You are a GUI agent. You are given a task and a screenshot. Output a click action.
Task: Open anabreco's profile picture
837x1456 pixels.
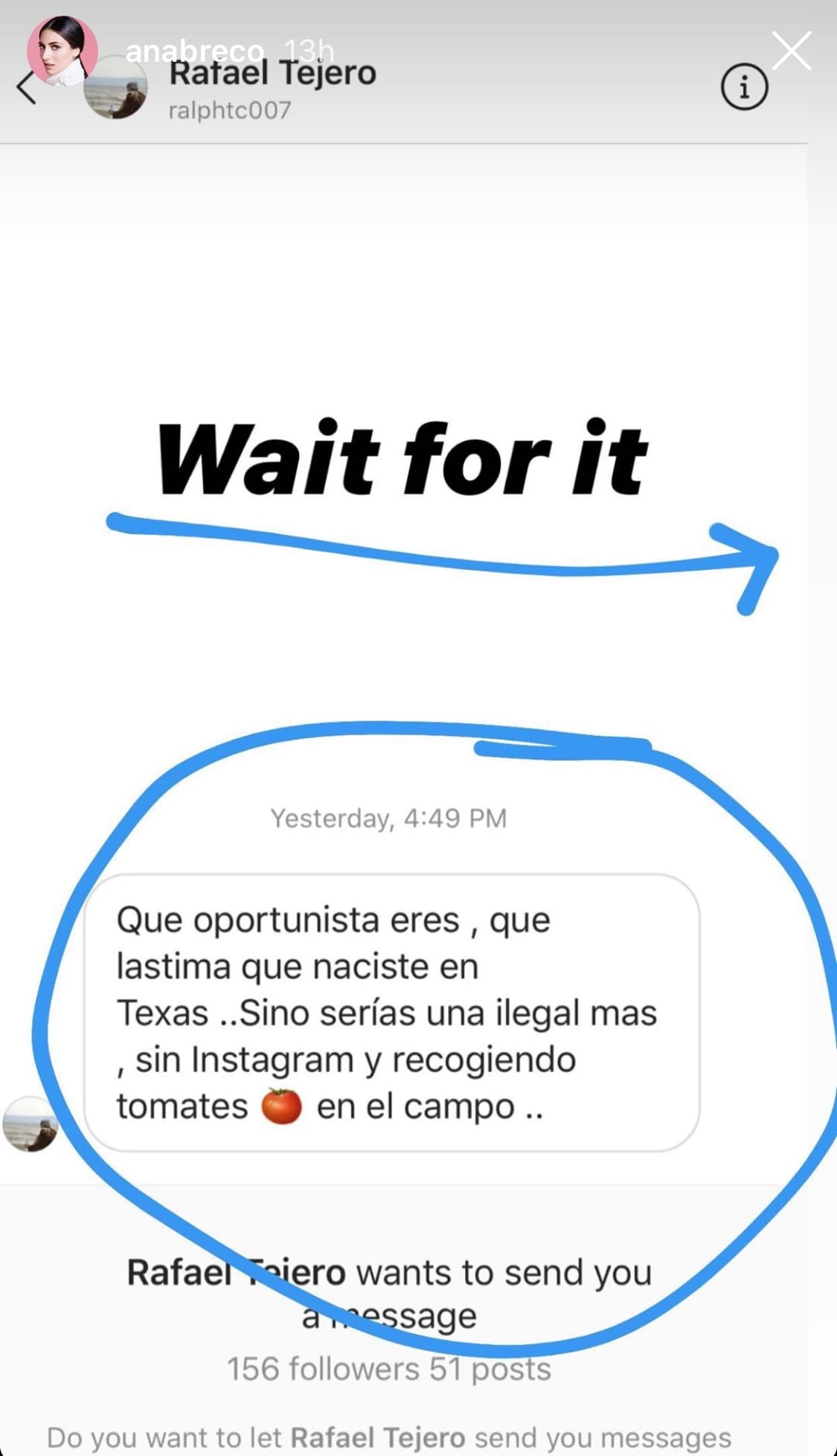click(x=62, y=51)
